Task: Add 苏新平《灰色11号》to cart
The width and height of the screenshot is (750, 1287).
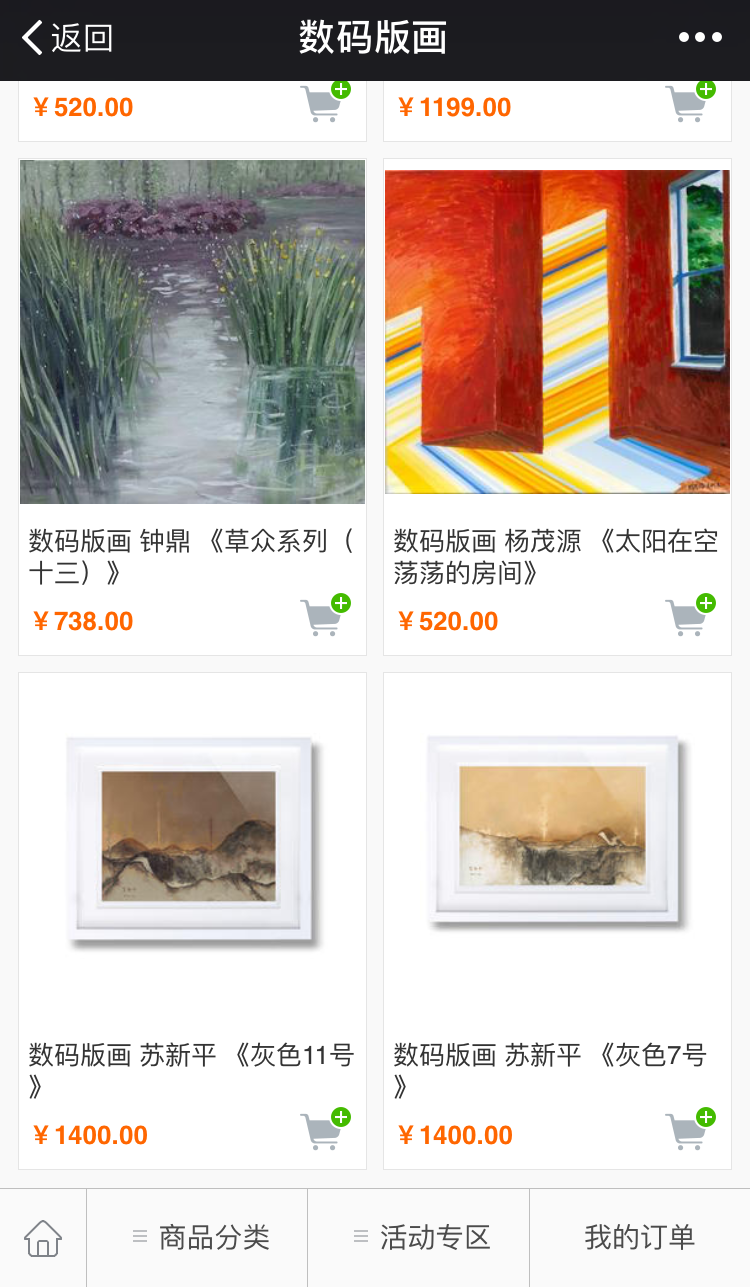Action: 325,1129
